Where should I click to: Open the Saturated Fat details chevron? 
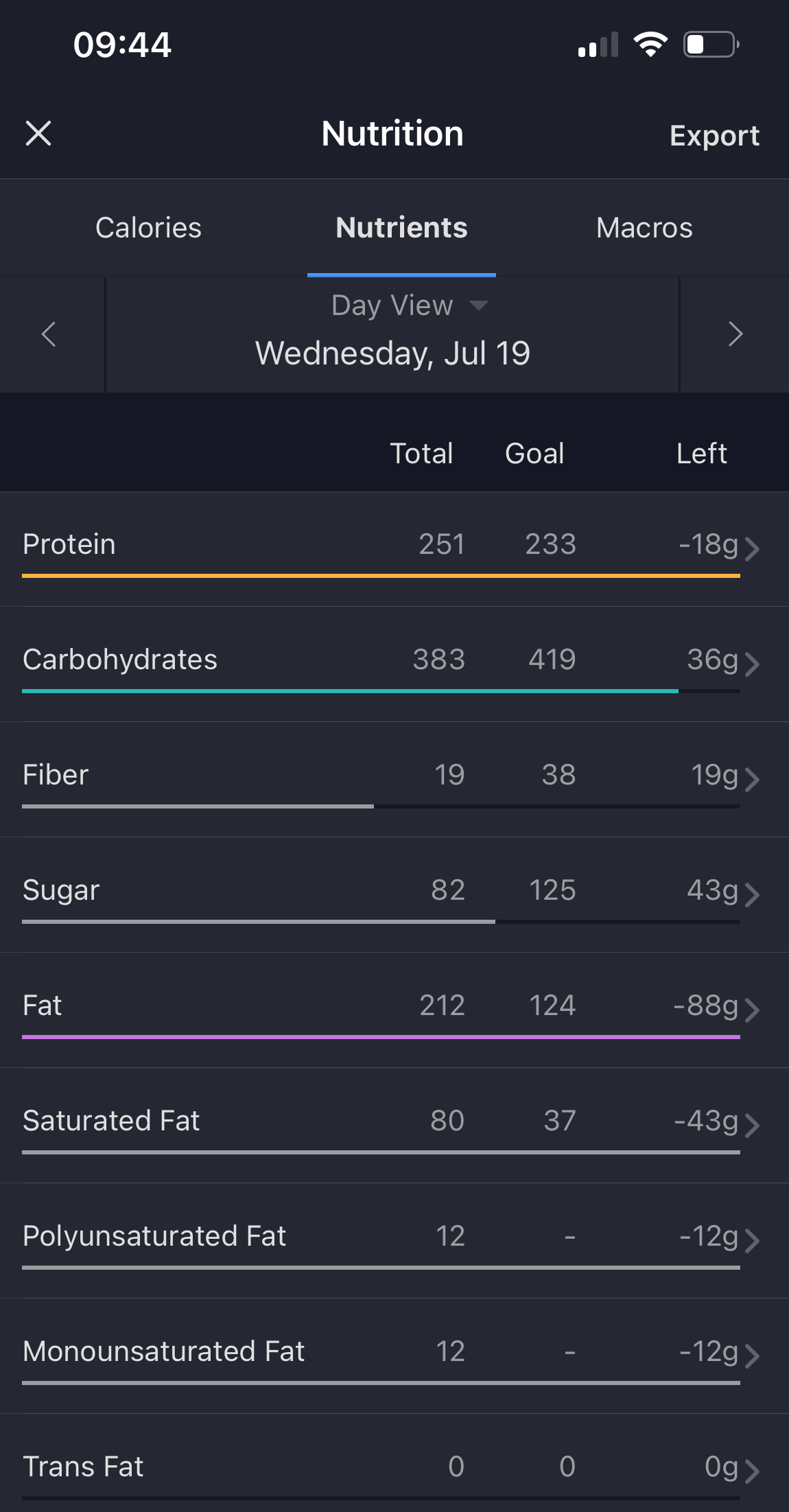753,1125
